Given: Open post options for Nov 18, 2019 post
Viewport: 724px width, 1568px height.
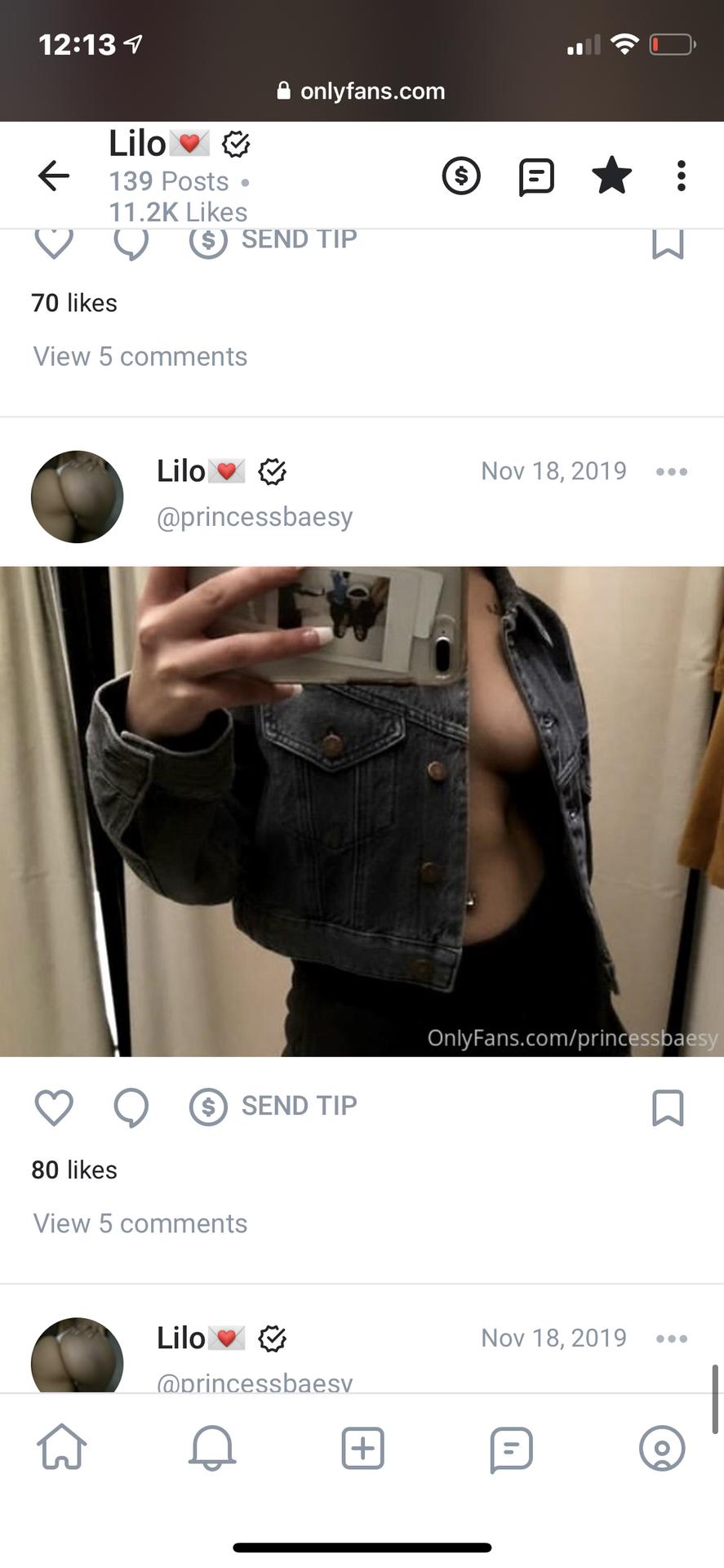Looking at the screenshot, I should [x=671, y=471].
